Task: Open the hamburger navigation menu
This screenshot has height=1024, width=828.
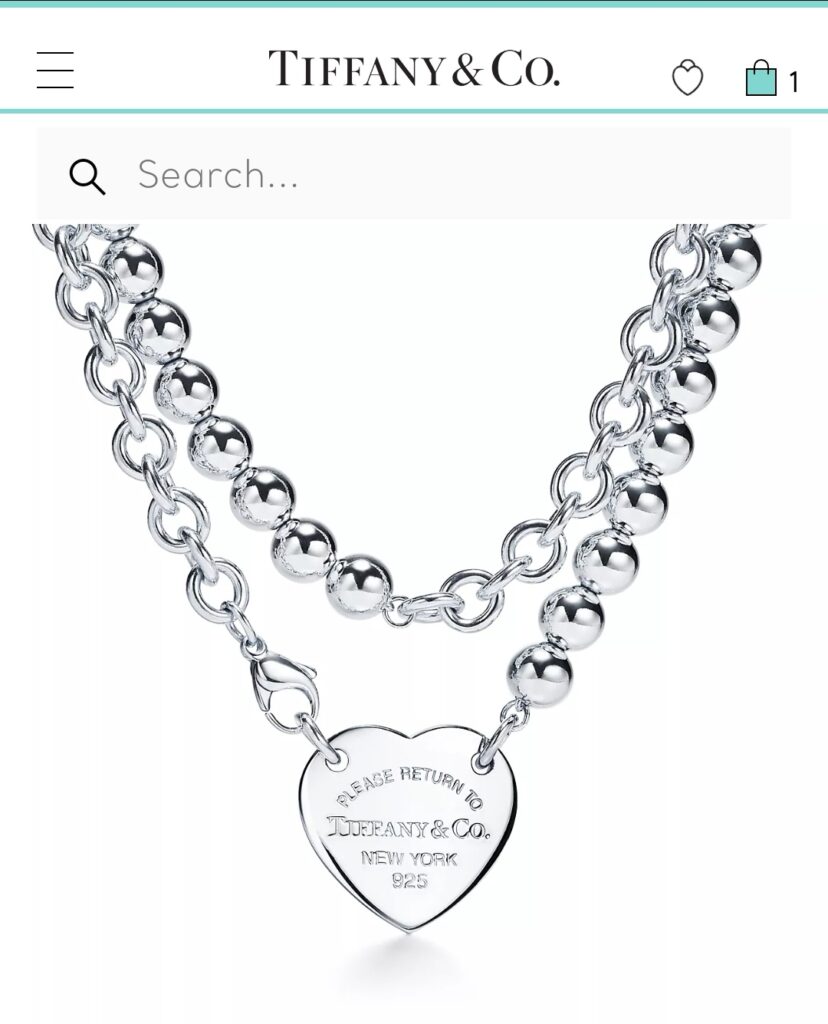Action: (x=55, y=70)
